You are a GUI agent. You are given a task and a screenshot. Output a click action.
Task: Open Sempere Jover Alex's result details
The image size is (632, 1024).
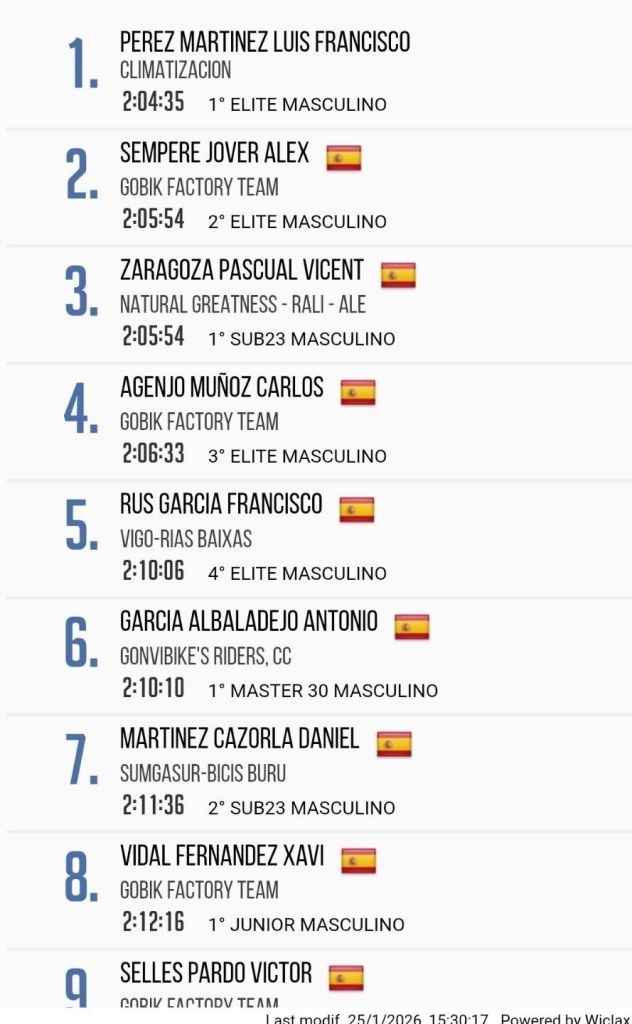tap(214, 154)
